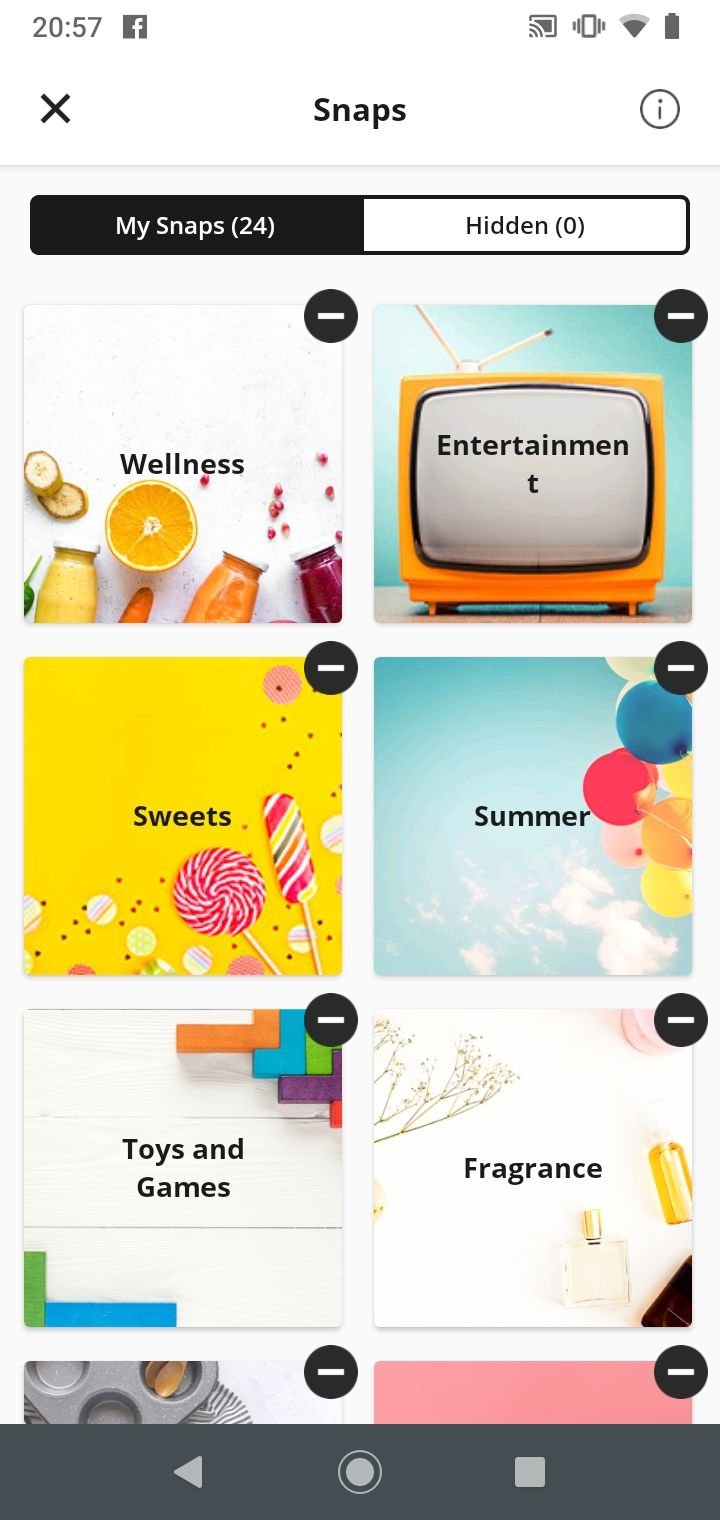Open the Entertainment snap
The width and height of the screenshot is (720, 1520).
(533, 464)
